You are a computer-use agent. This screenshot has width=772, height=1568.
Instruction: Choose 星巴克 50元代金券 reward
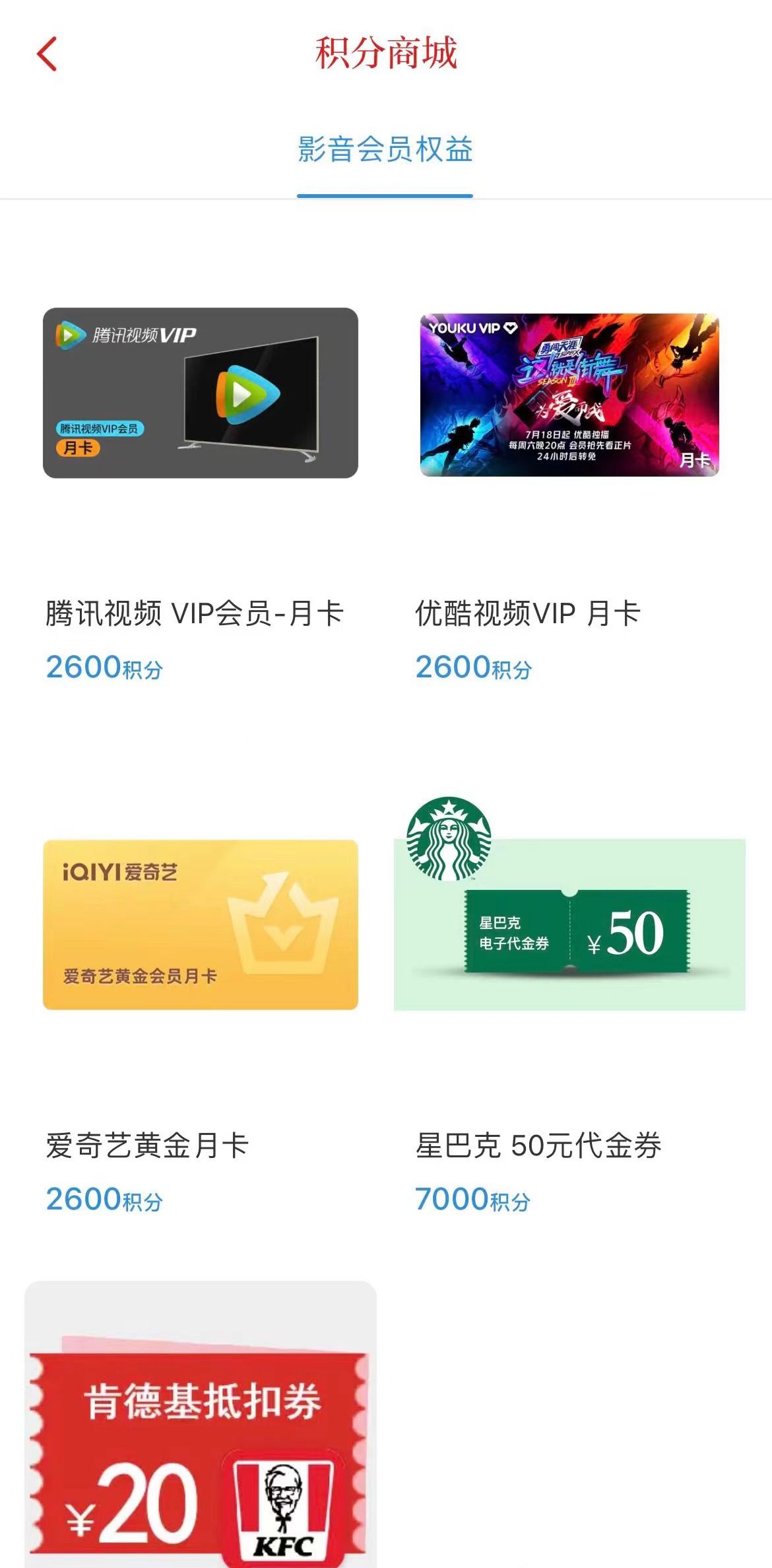point(569,924)
